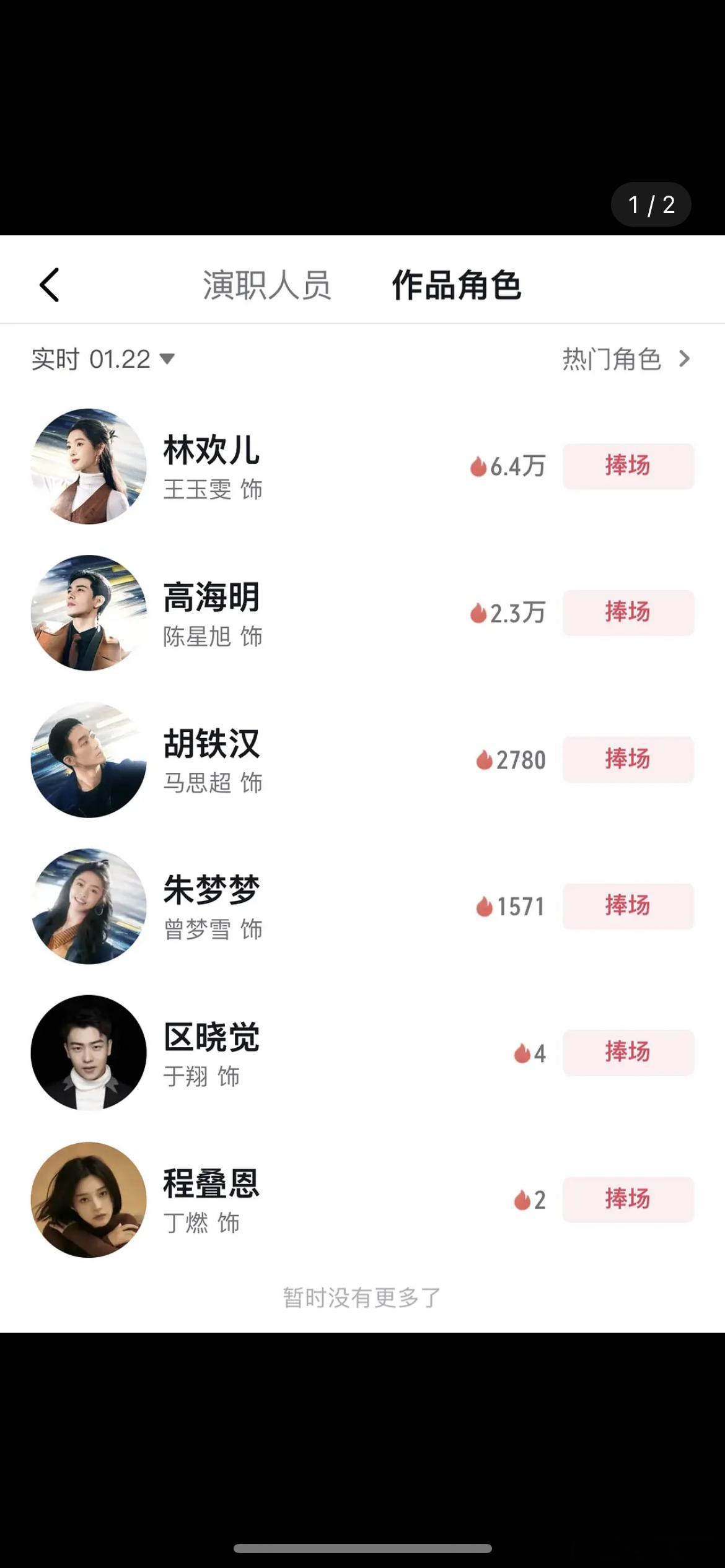Toggle support for 高海明 via 捧场
Viewport: 725px width, 1568px height.
pyautogui.click(x=627, y=612)
